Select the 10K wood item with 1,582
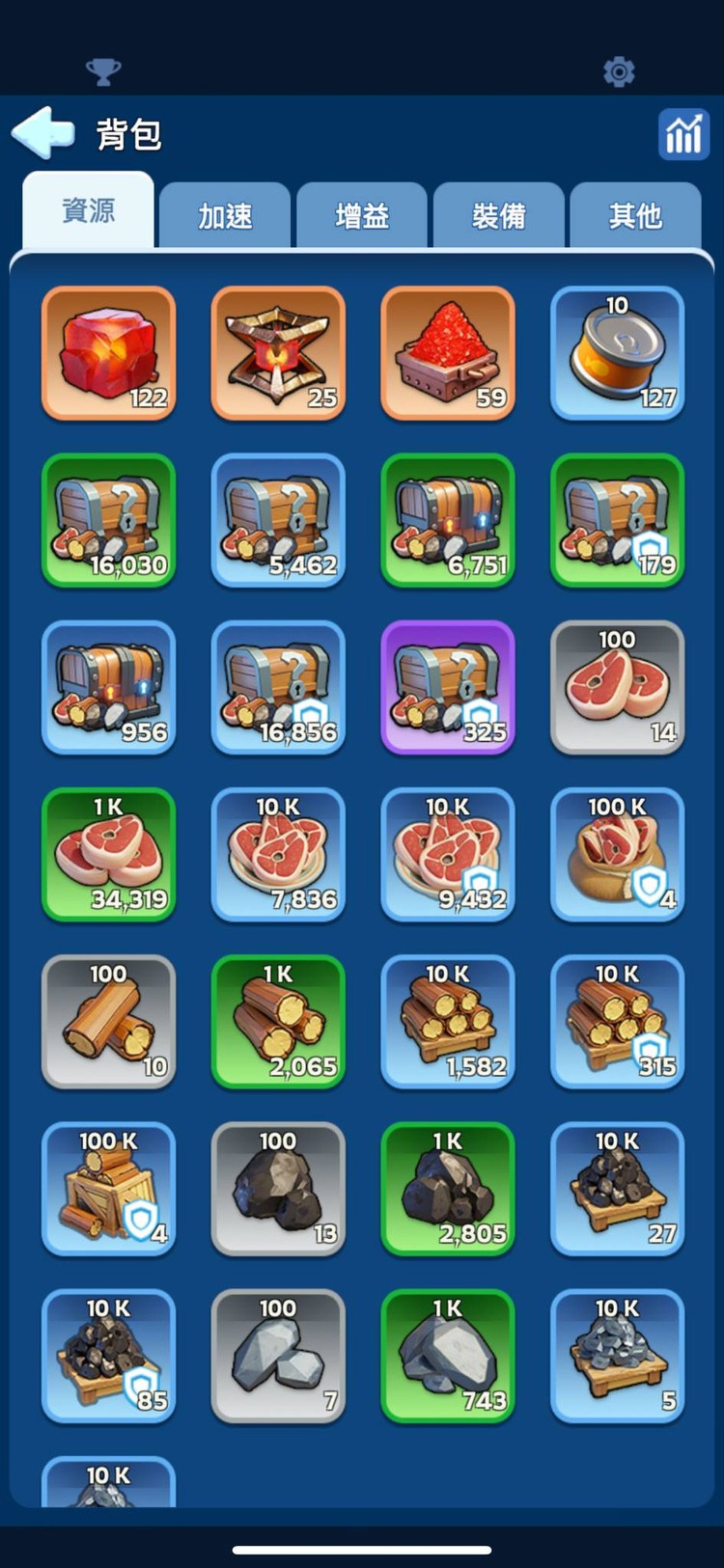Viewport: 724px width, 1568px height. coord(448,1021)
